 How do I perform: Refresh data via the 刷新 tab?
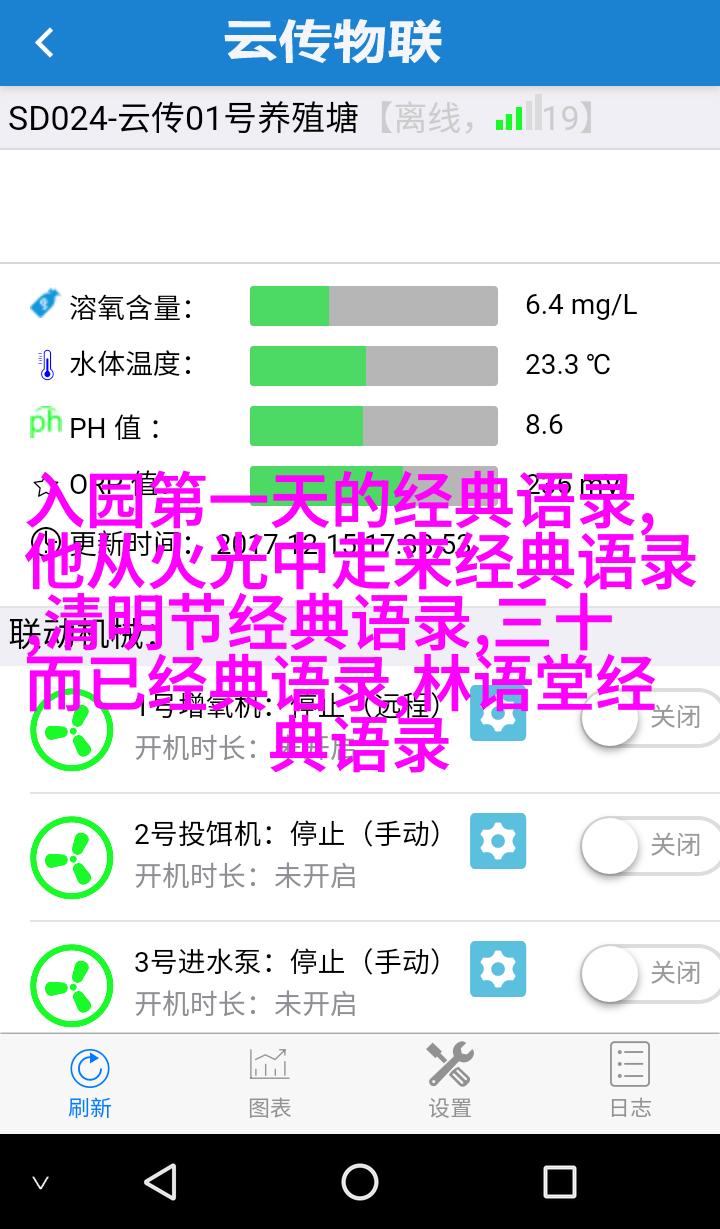(90, 1082)
